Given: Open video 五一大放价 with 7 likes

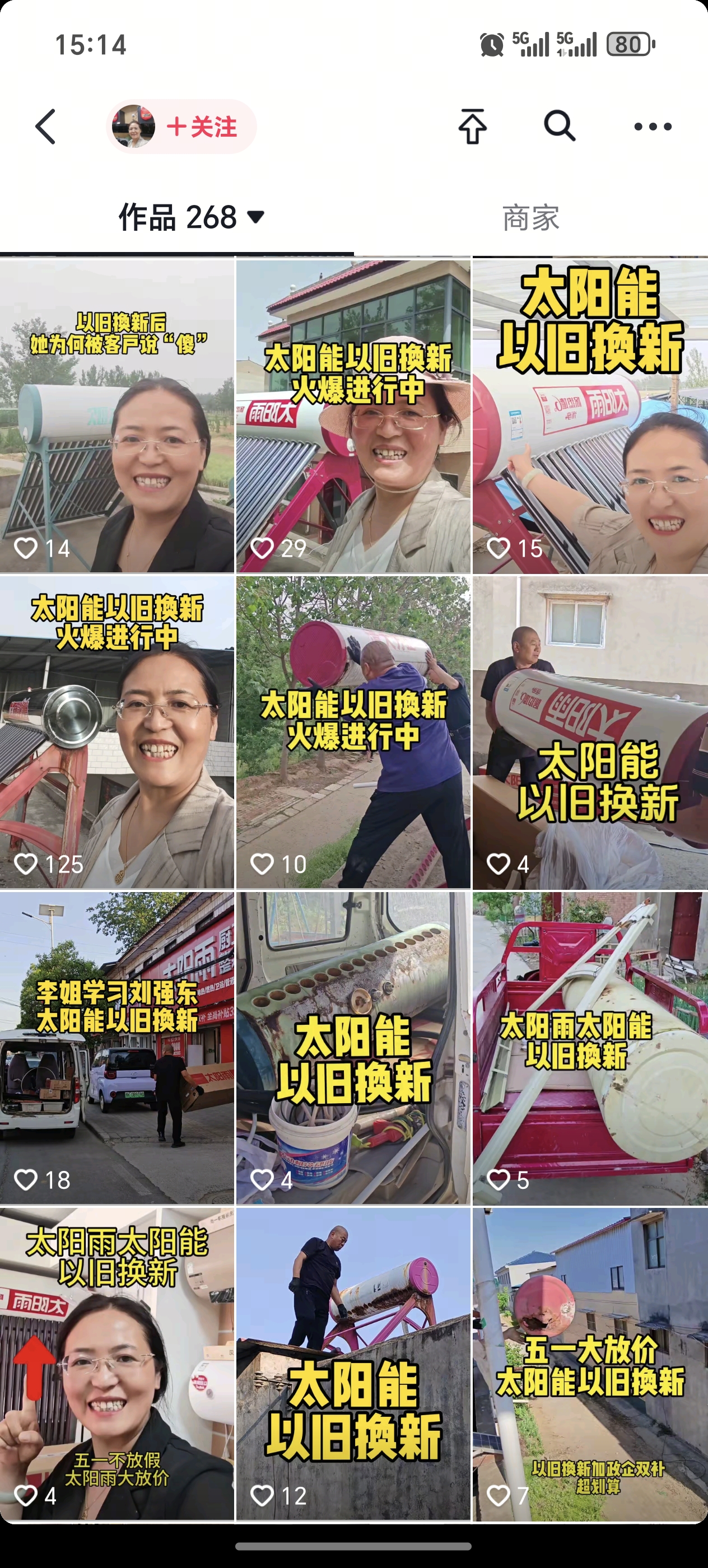Looking at the screenshot, I should 590,1364.
